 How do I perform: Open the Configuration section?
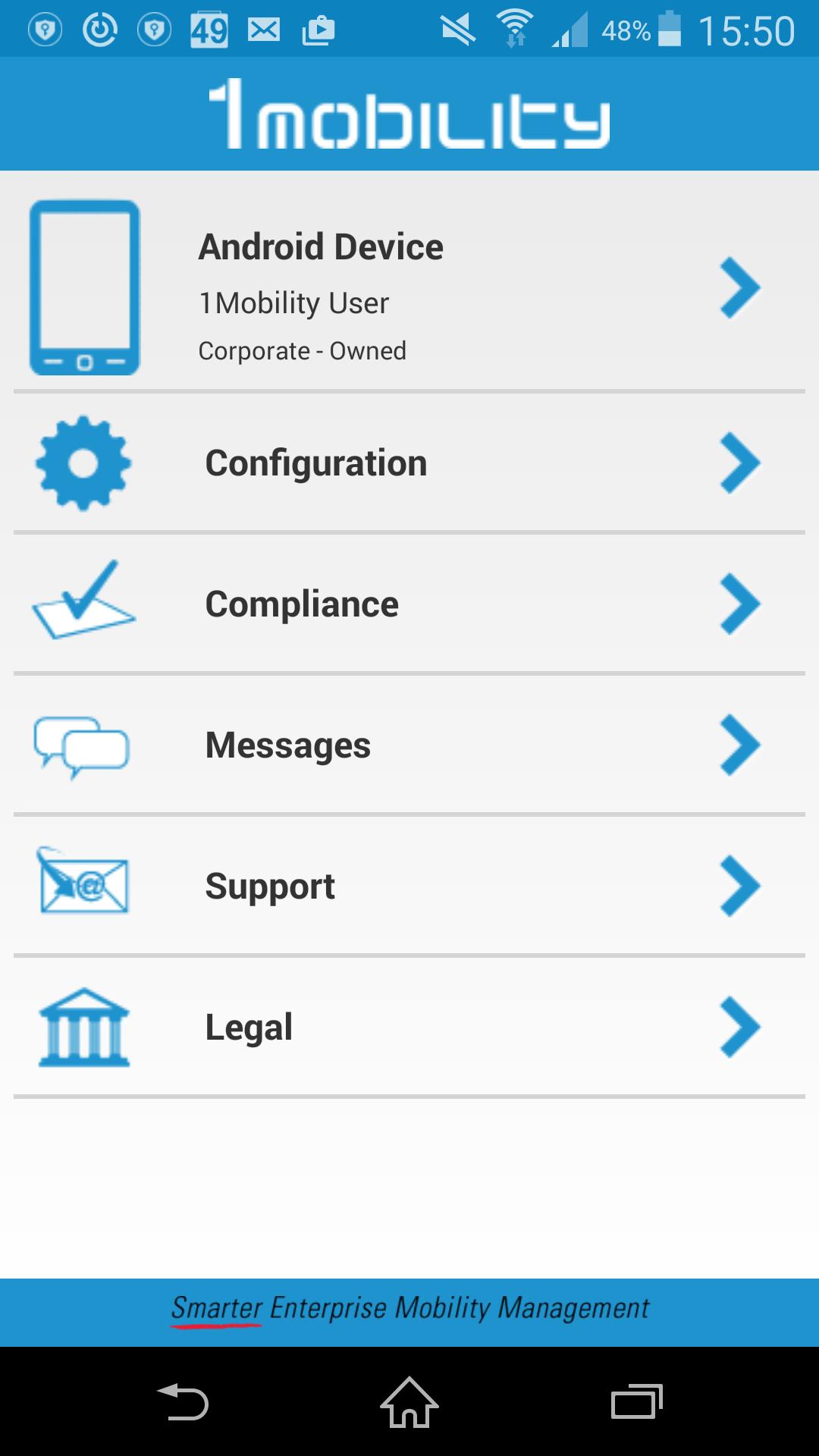point(409,463)
